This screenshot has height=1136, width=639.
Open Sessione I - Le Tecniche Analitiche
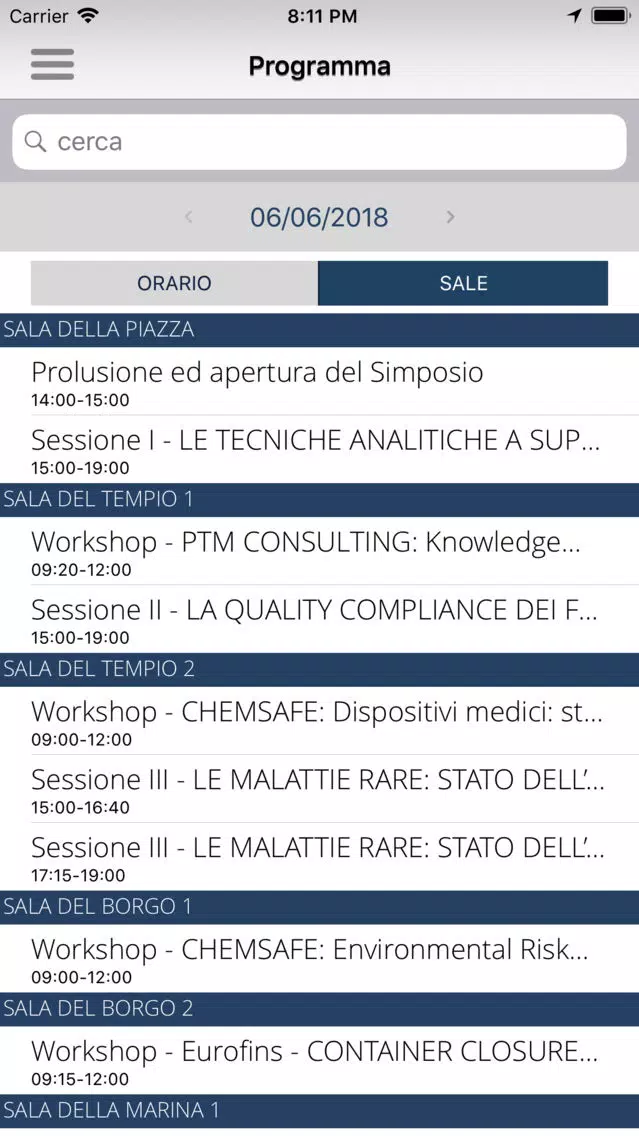click(320, 450)
